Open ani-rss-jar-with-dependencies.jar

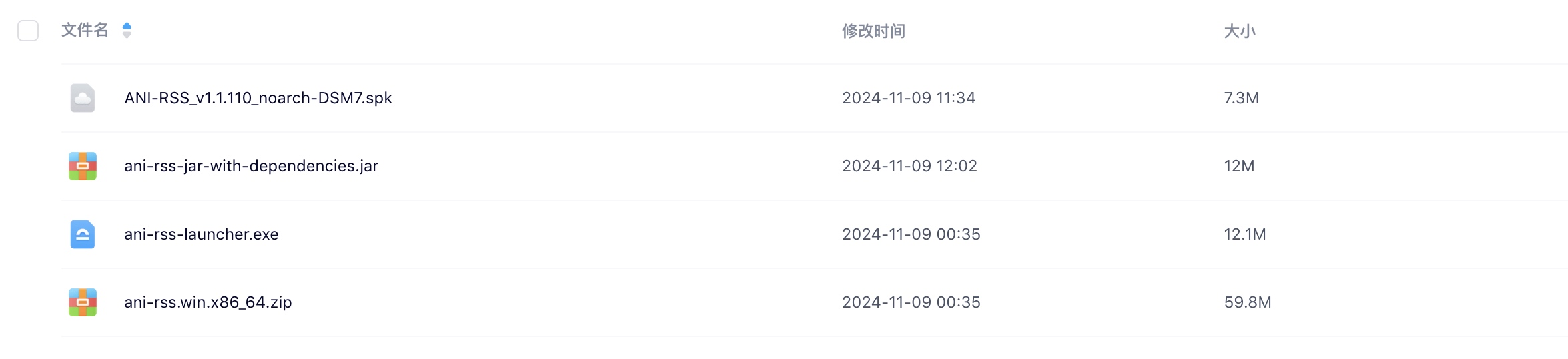click(251, 166)
